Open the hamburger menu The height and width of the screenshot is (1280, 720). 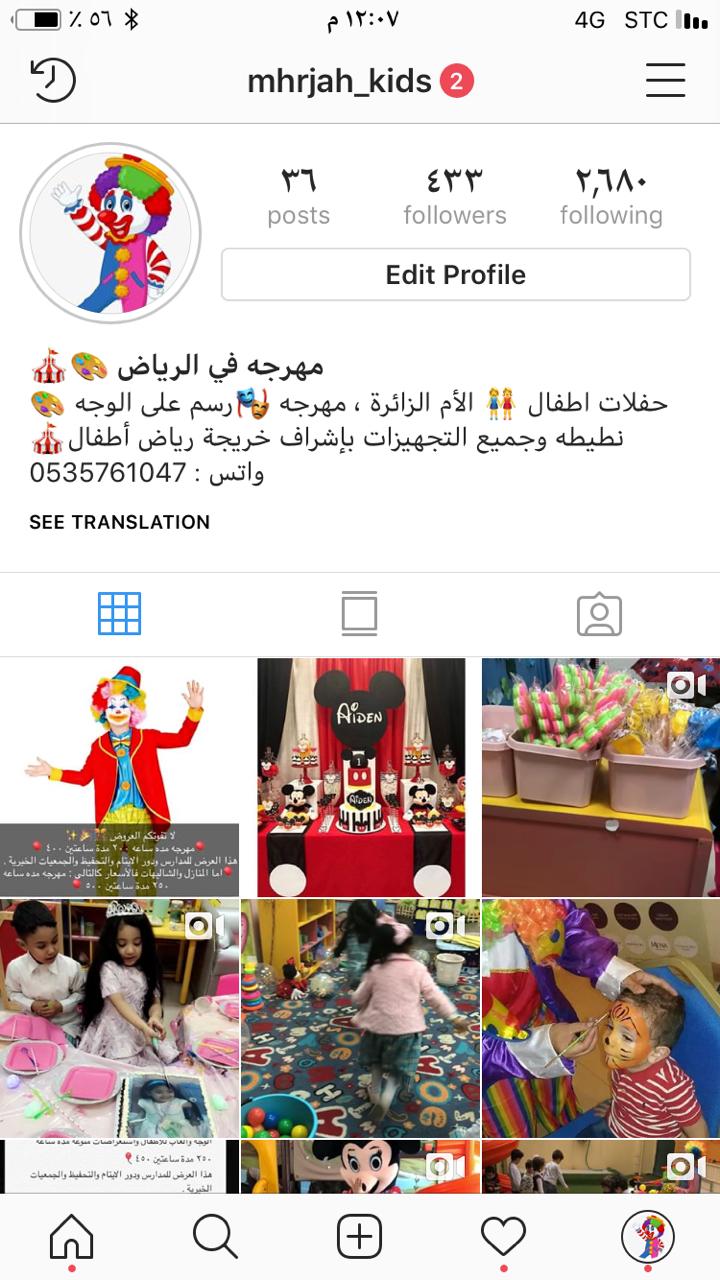pyautogui.click(x=665, y=81)
